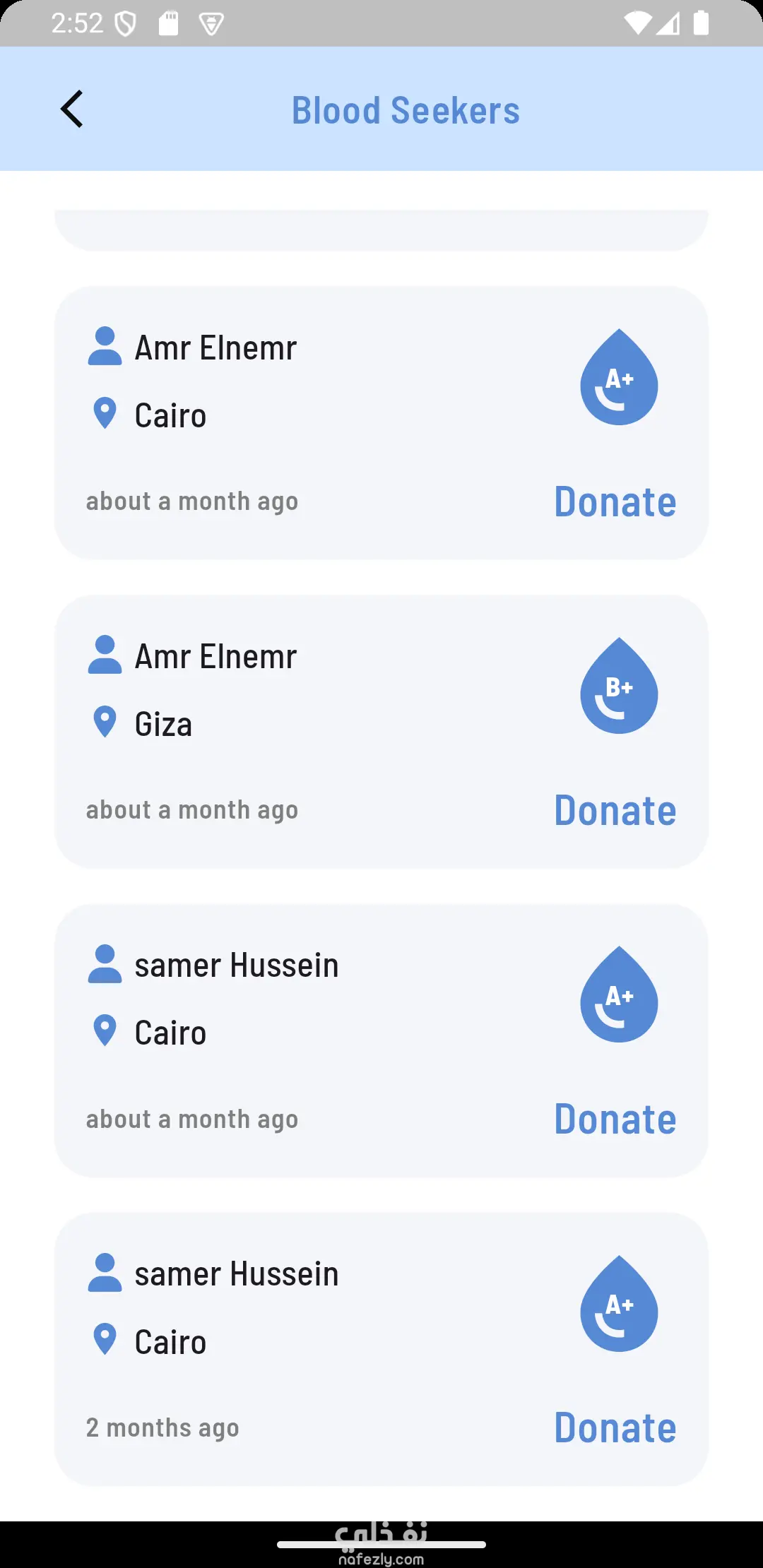Donate to samer Hussein's month-old request
The height and width of the screenshot is (1568, 763).
click(615, 1119)
